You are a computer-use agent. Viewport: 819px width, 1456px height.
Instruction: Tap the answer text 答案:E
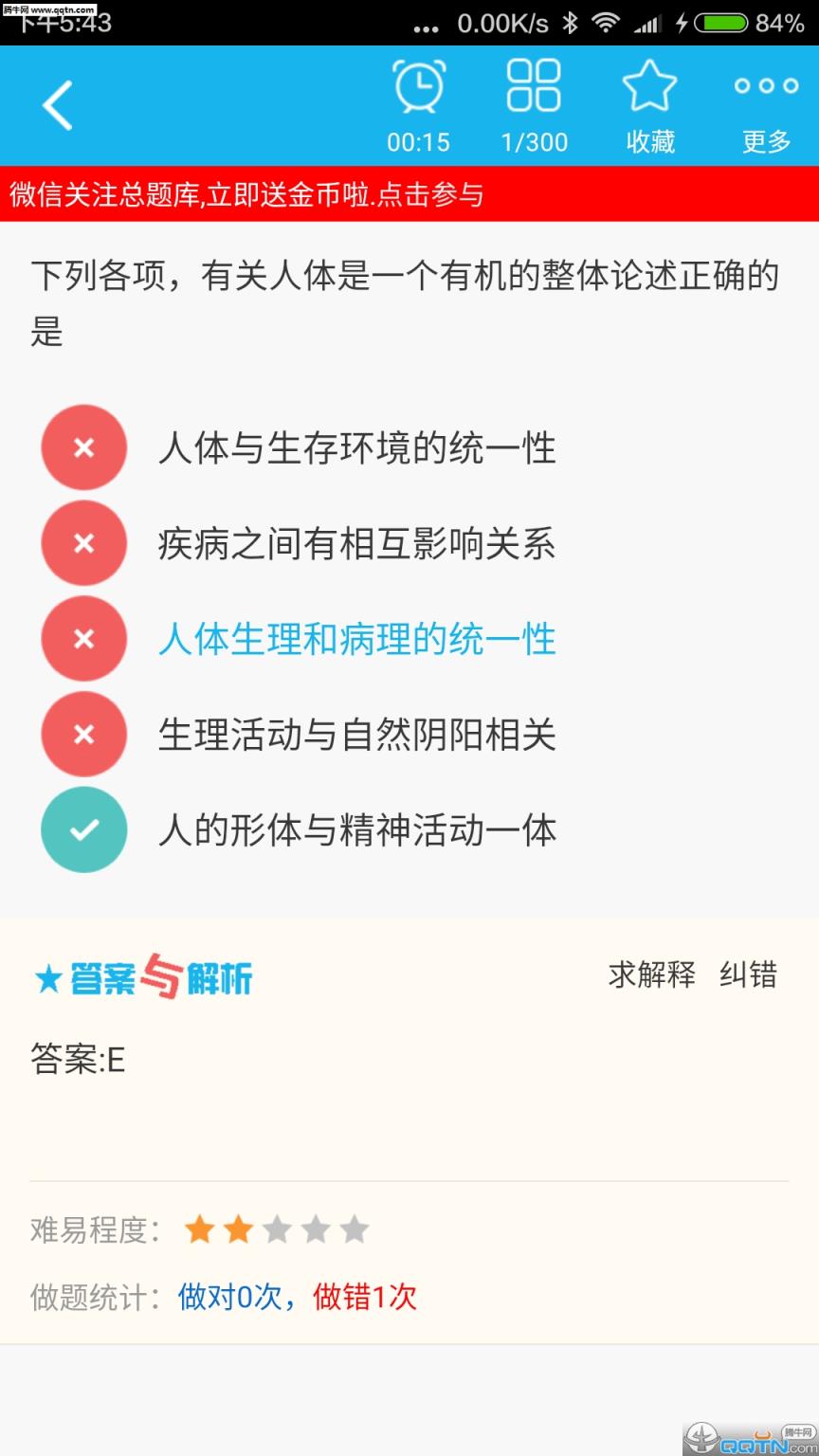coord(79,1061)
